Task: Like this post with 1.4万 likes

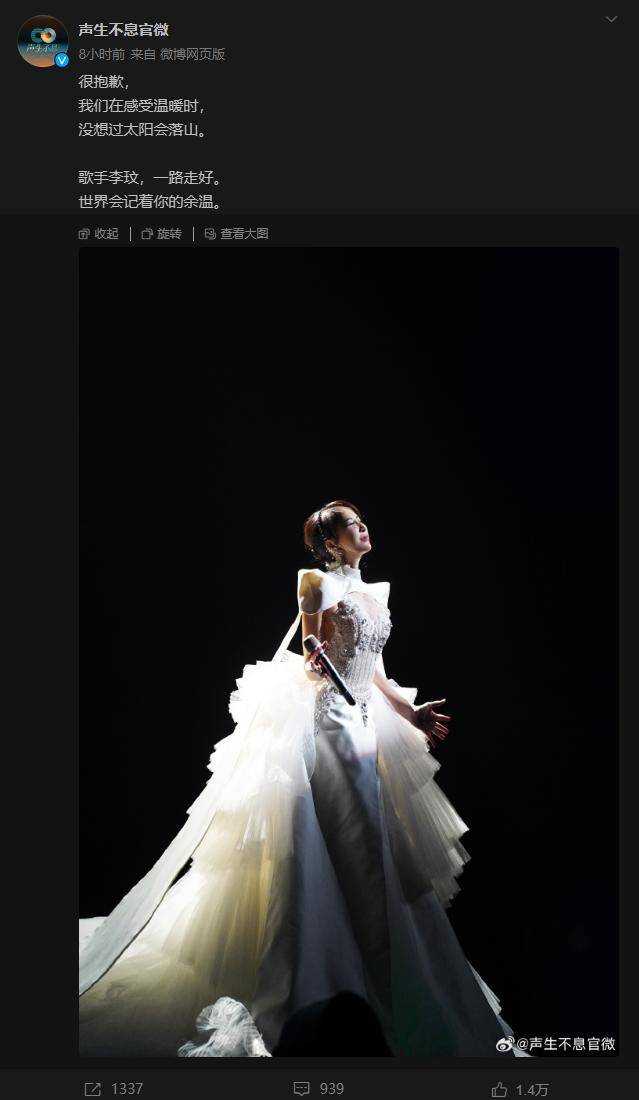Action: [x=520, y=1089]
